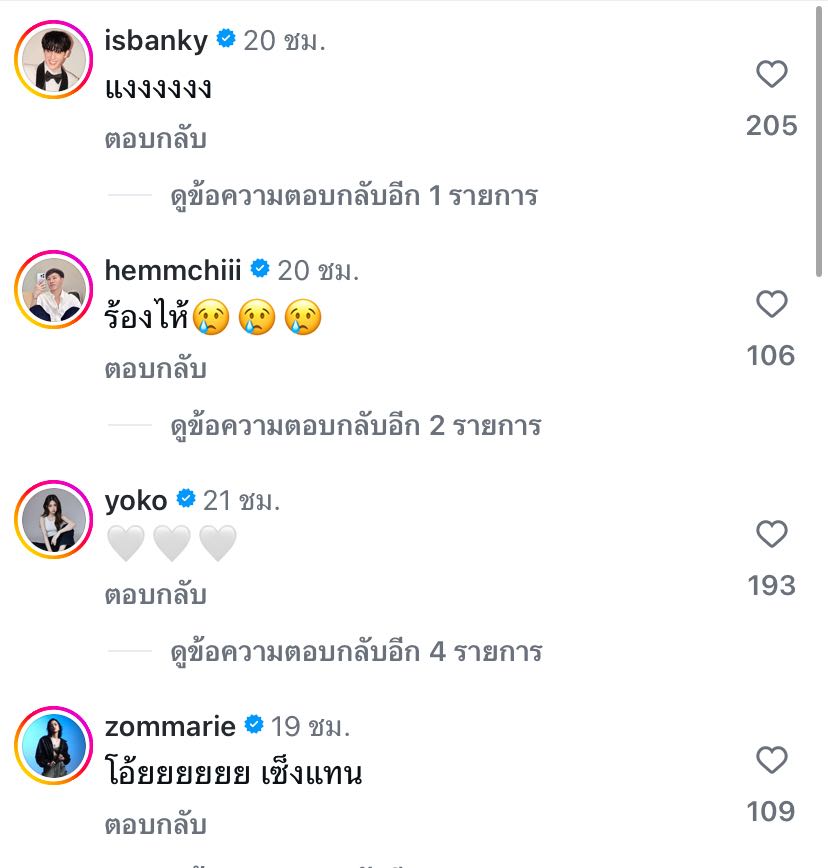The width and height of the screenshot is (828, 868).
Task: Open isbanky's profile picture
Action: pos(53,60)
